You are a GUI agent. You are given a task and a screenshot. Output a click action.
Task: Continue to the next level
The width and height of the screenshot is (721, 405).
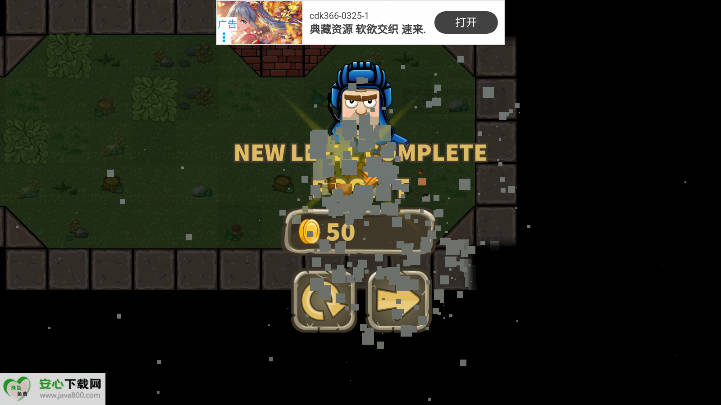coord(398,300)
